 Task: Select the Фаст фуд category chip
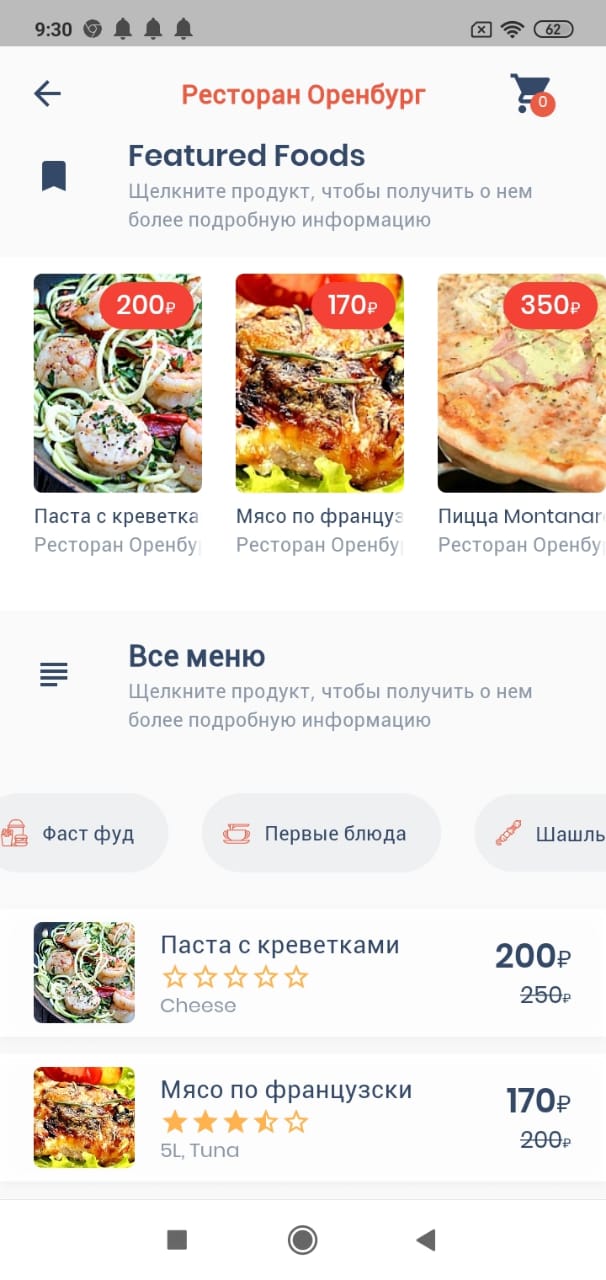pyautogui.click(x=80, y=833)
